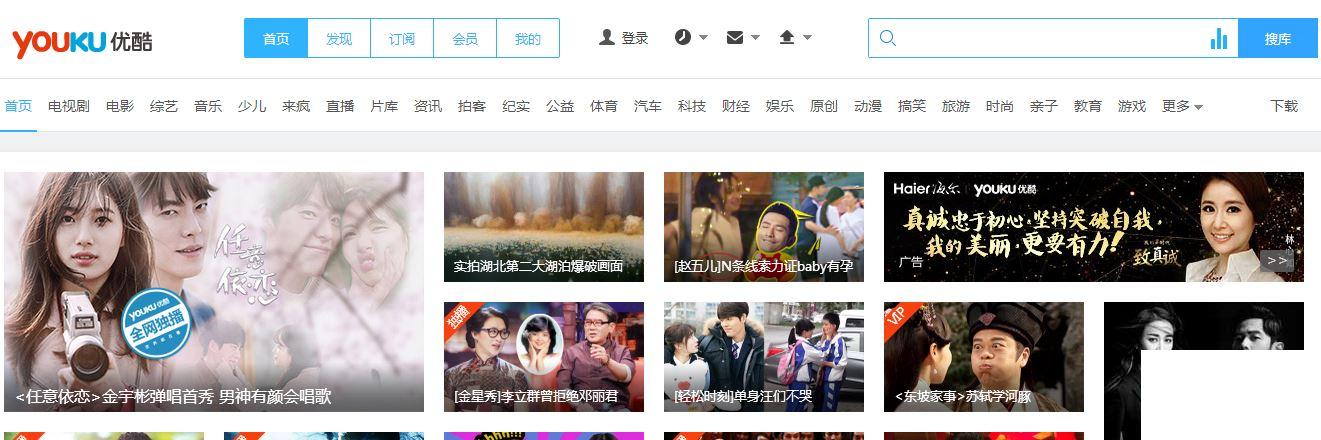Open the 东坡家事 苏轼学河豚 video
The width and height of the screenshot is (1321, 440).
[x=984, y=357]
